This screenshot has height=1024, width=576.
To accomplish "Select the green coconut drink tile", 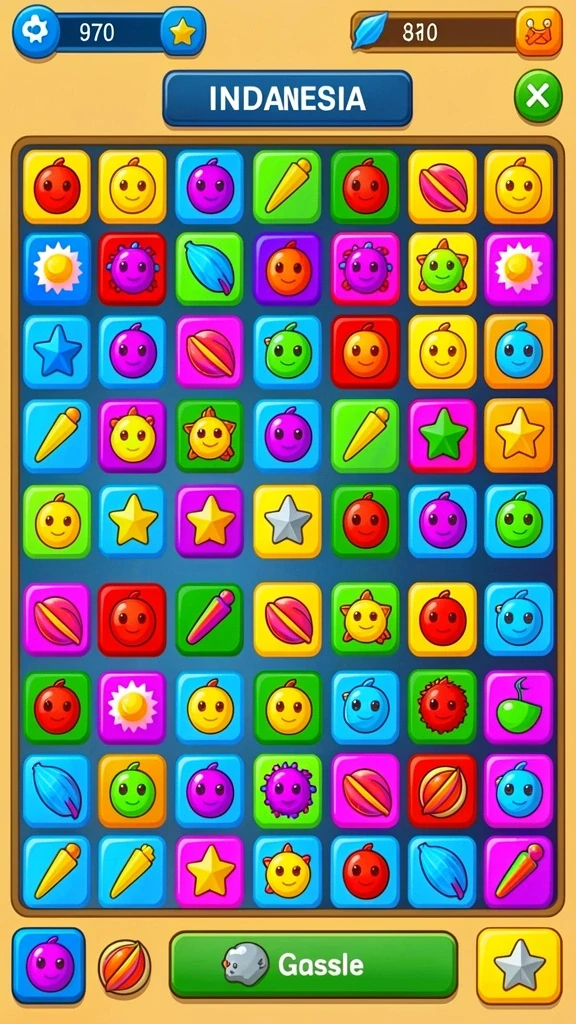I will coord(519,707).
